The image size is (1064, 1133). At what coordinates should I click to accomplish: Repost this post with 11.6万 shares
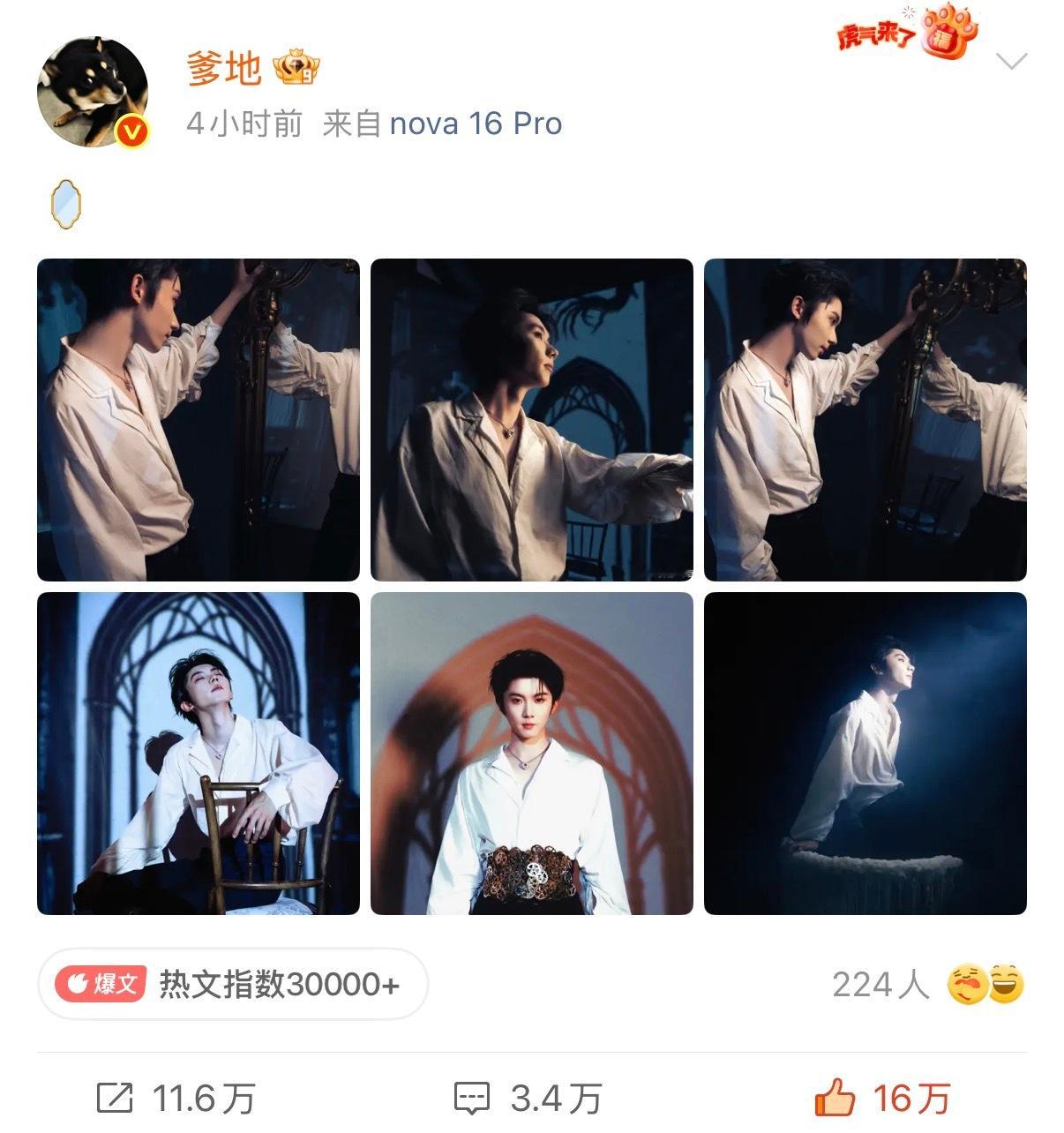(176, 1099)
